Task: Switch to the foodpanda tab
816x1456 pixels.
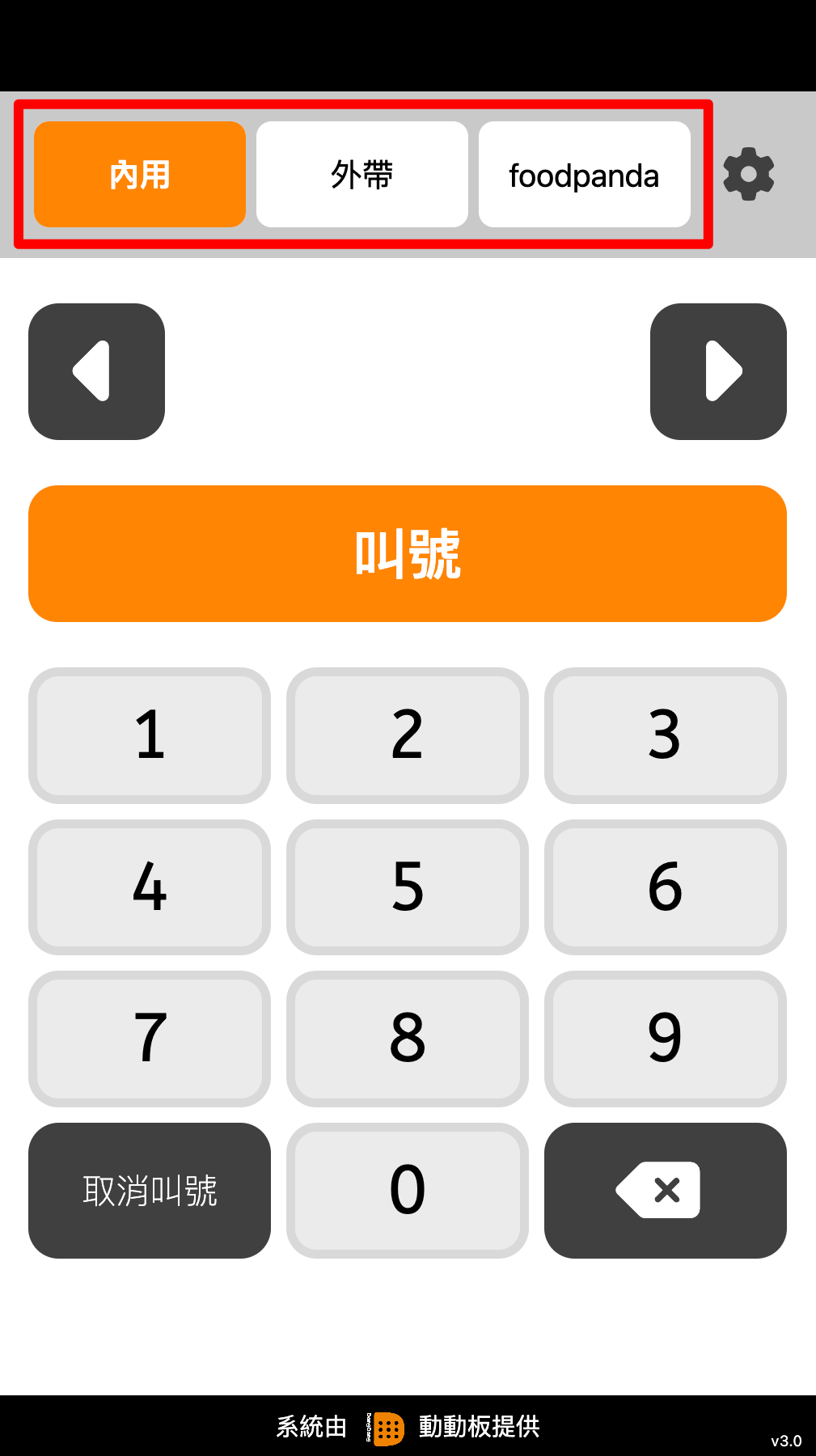Action: pyautogui.click(x=585, y=175)
